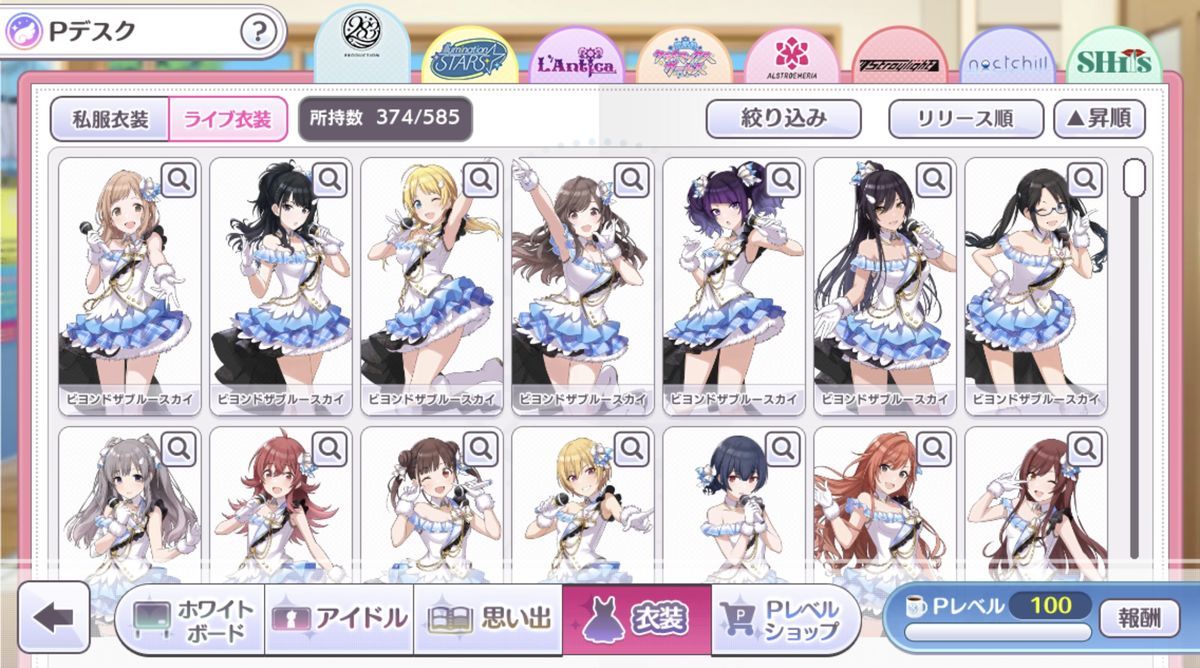The image size is (1200, 668).
Task: Select the SHHis unit tab
Action: pos(1114,56)
